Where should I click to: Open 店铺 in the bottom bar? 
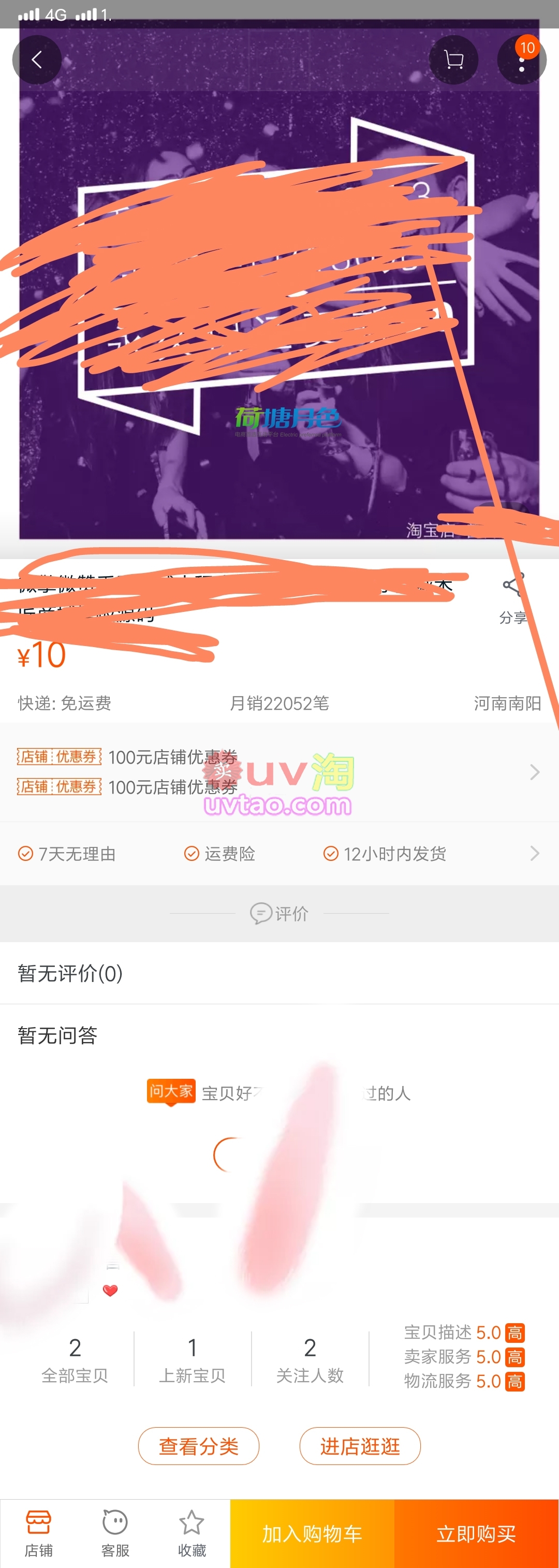click(x=38, y=1533)
